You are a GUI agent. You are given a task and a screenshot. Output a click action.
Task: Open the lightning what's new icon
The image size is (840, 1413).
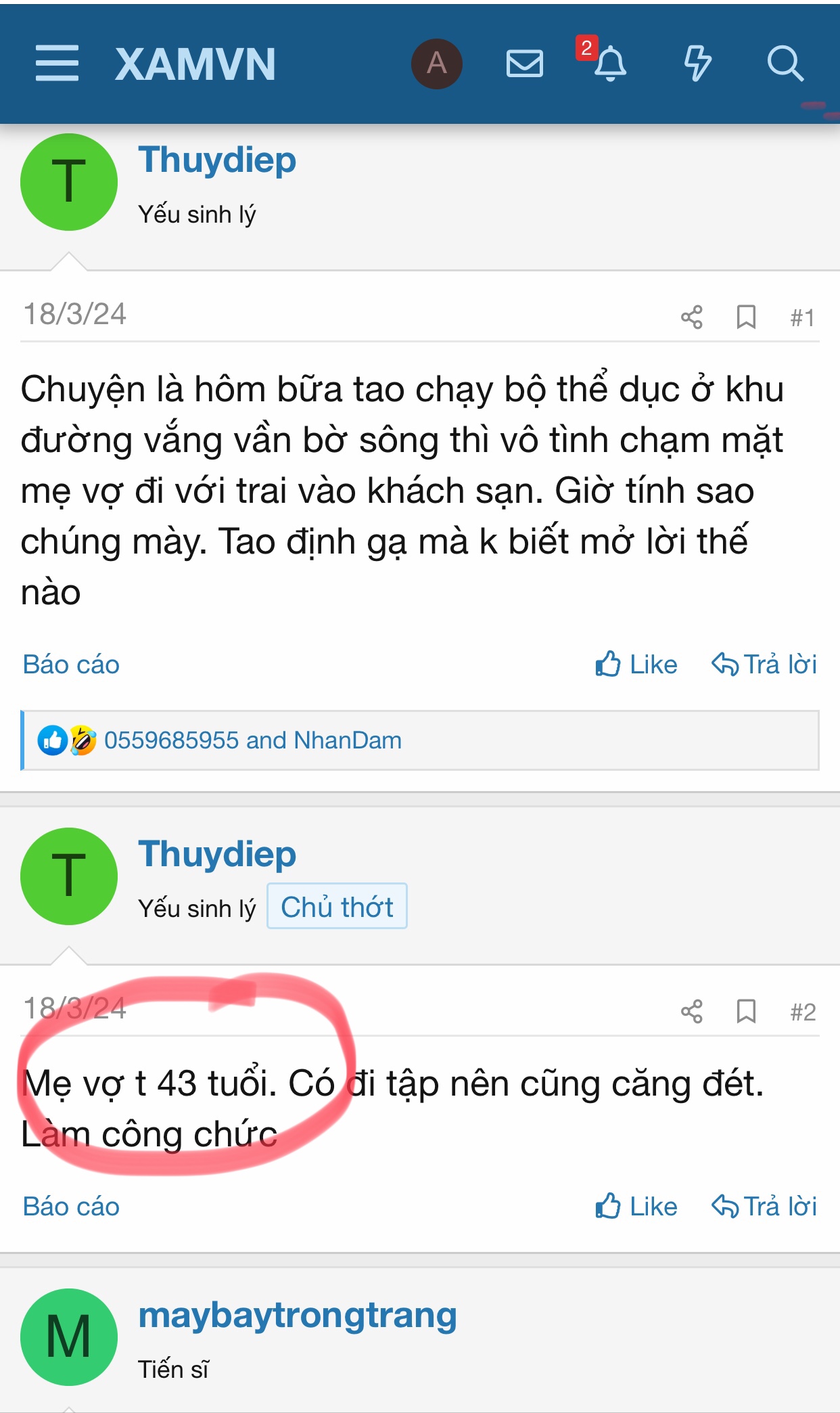tap(697, 64)
